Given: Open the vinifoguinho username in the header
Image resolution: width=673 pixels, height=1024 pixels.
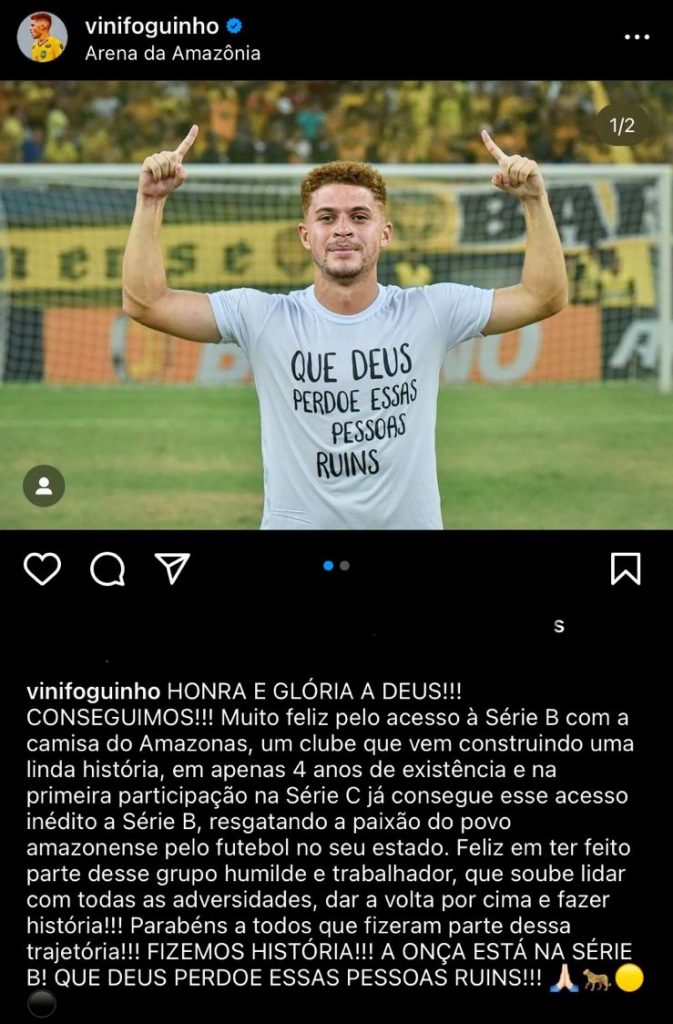Looking at the screenshot, I should tap(151, 26).
